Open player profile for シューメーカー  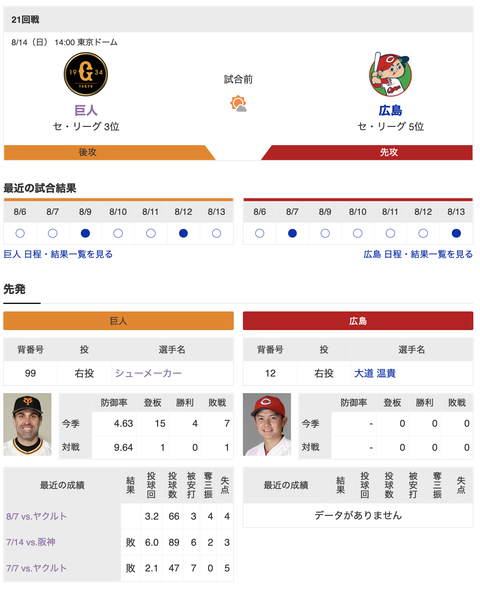[148, 373]
